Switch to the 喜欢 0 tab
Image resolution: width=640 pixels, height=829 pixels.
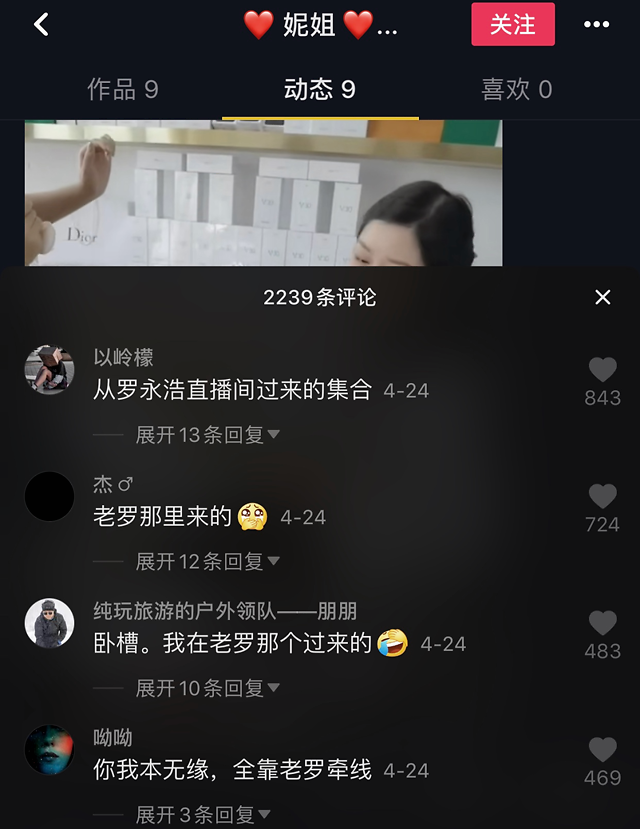click(x=516, y=90)
